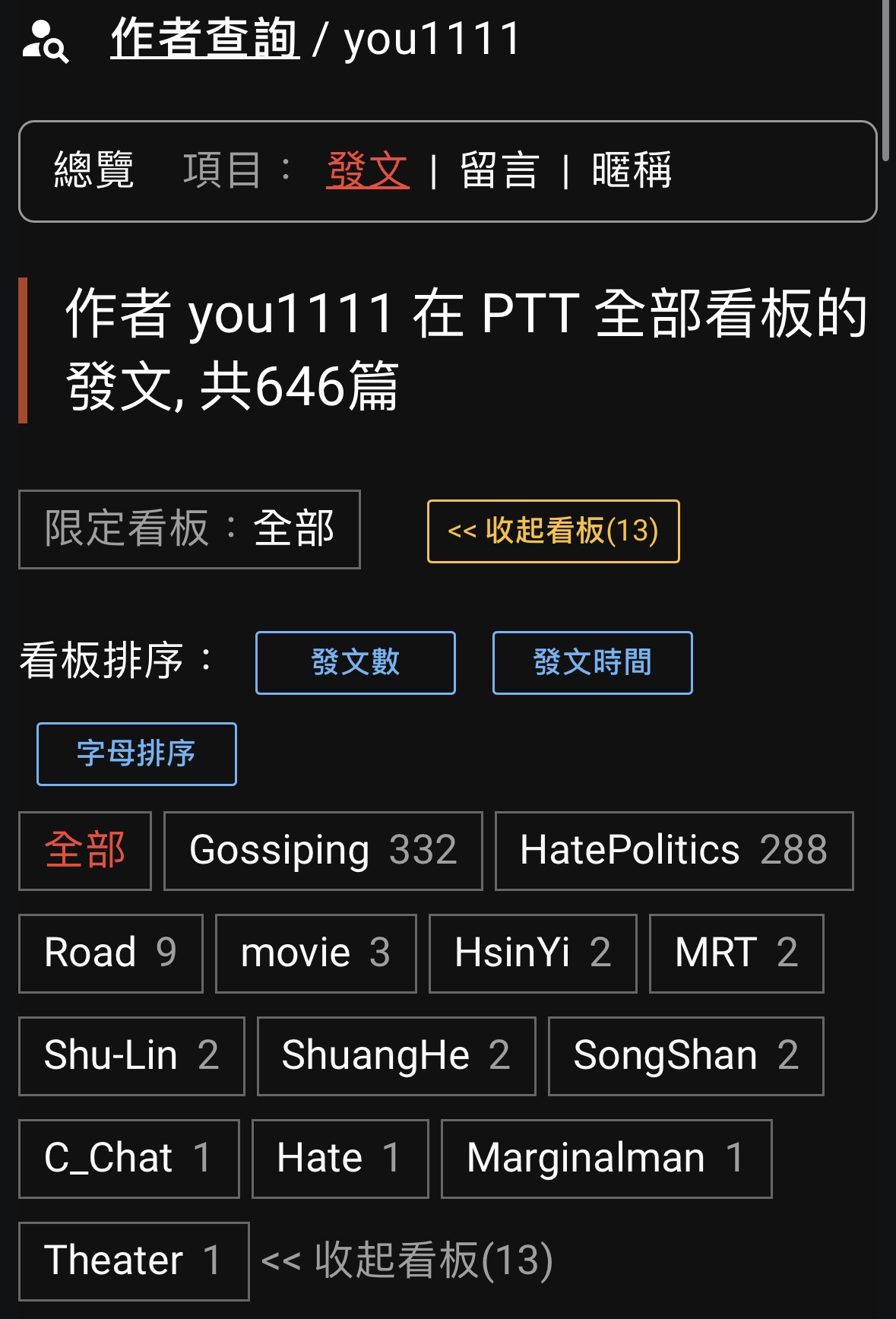
Task: Select the 全部 board filter
Action: pos(85,850)
